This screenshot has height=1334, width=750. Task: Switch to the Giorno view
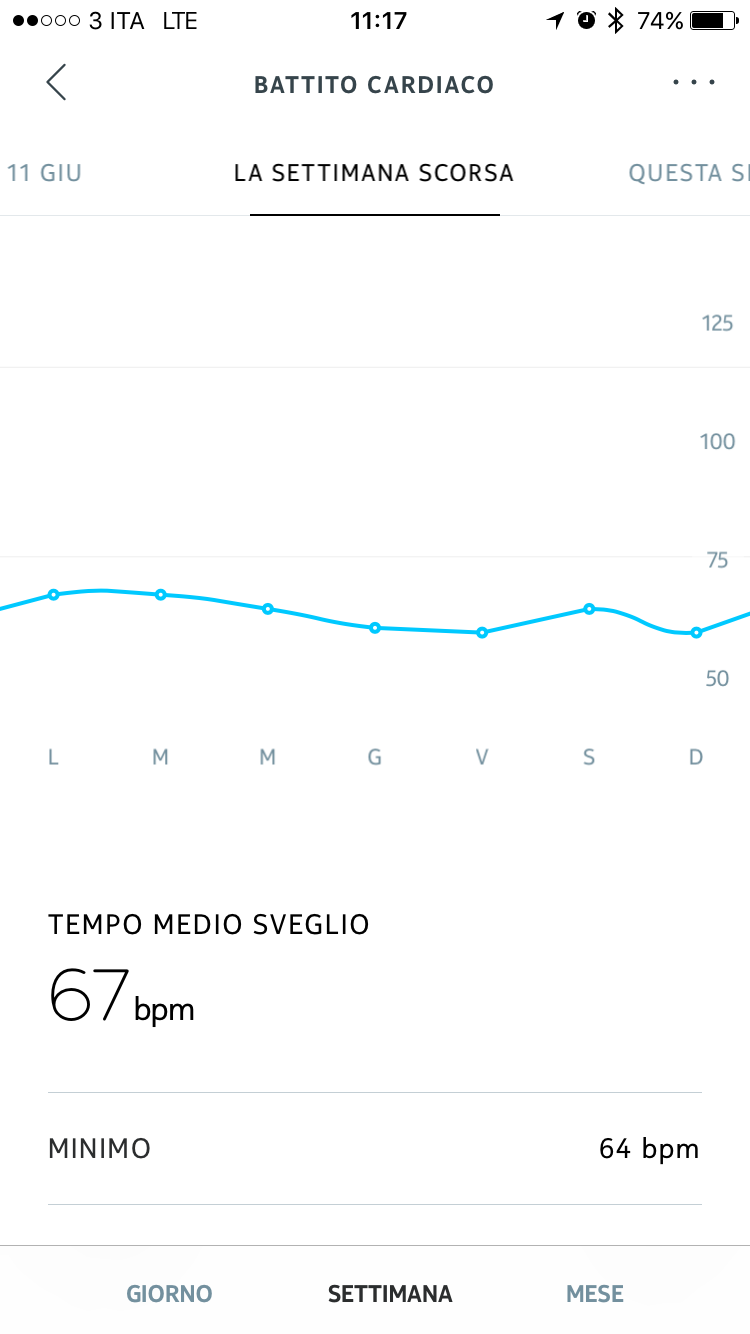click(x=169, y=1293)
